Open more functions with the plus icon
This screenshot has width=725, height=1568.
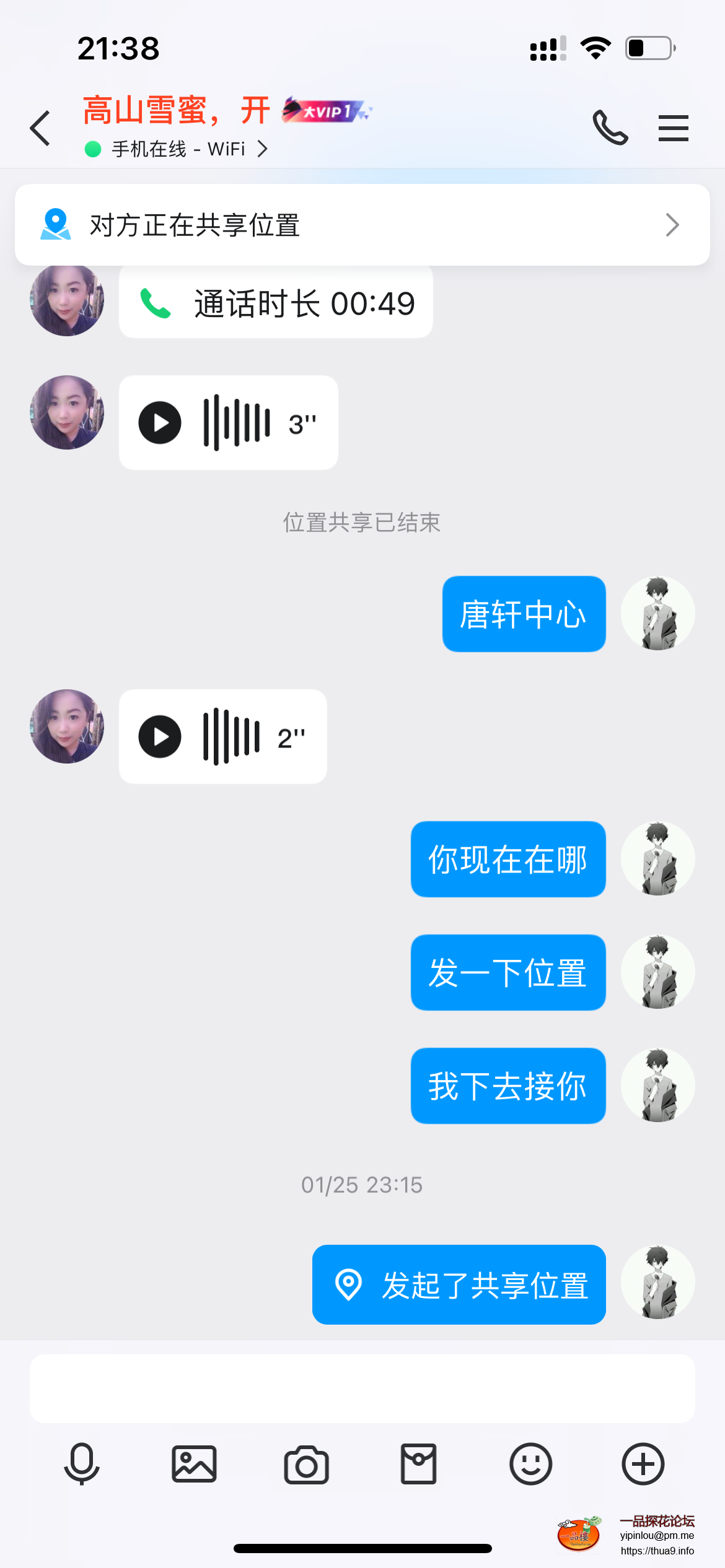pyautogui.click(x=642, y=1465)
